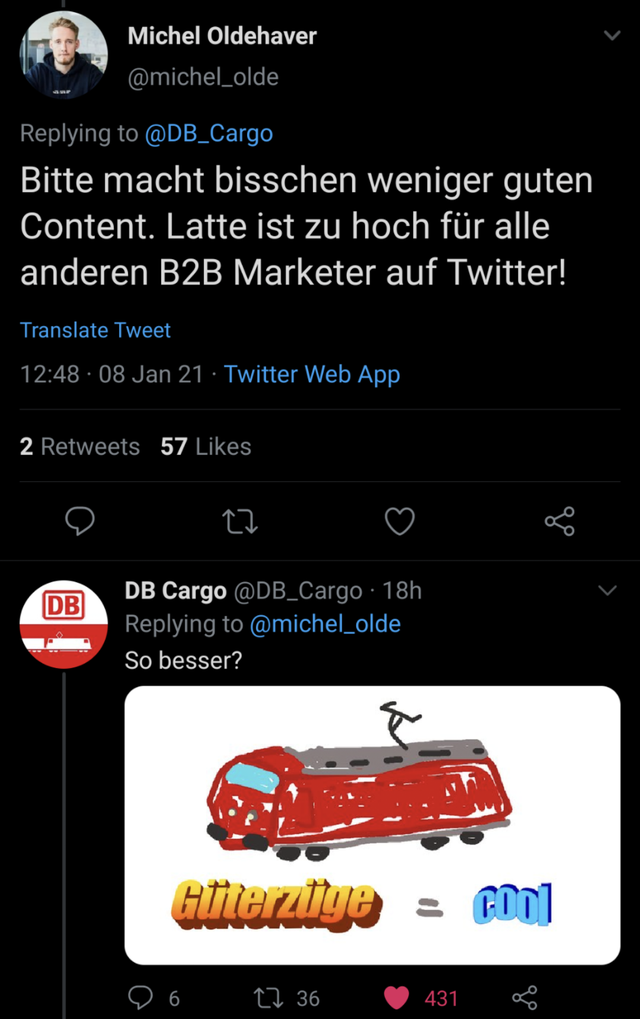Image resolution: width=640 pixels, height=1019 pixels.
Task: Expand the dropdown arrow on Michel's tweet
Action: point(612,36)
